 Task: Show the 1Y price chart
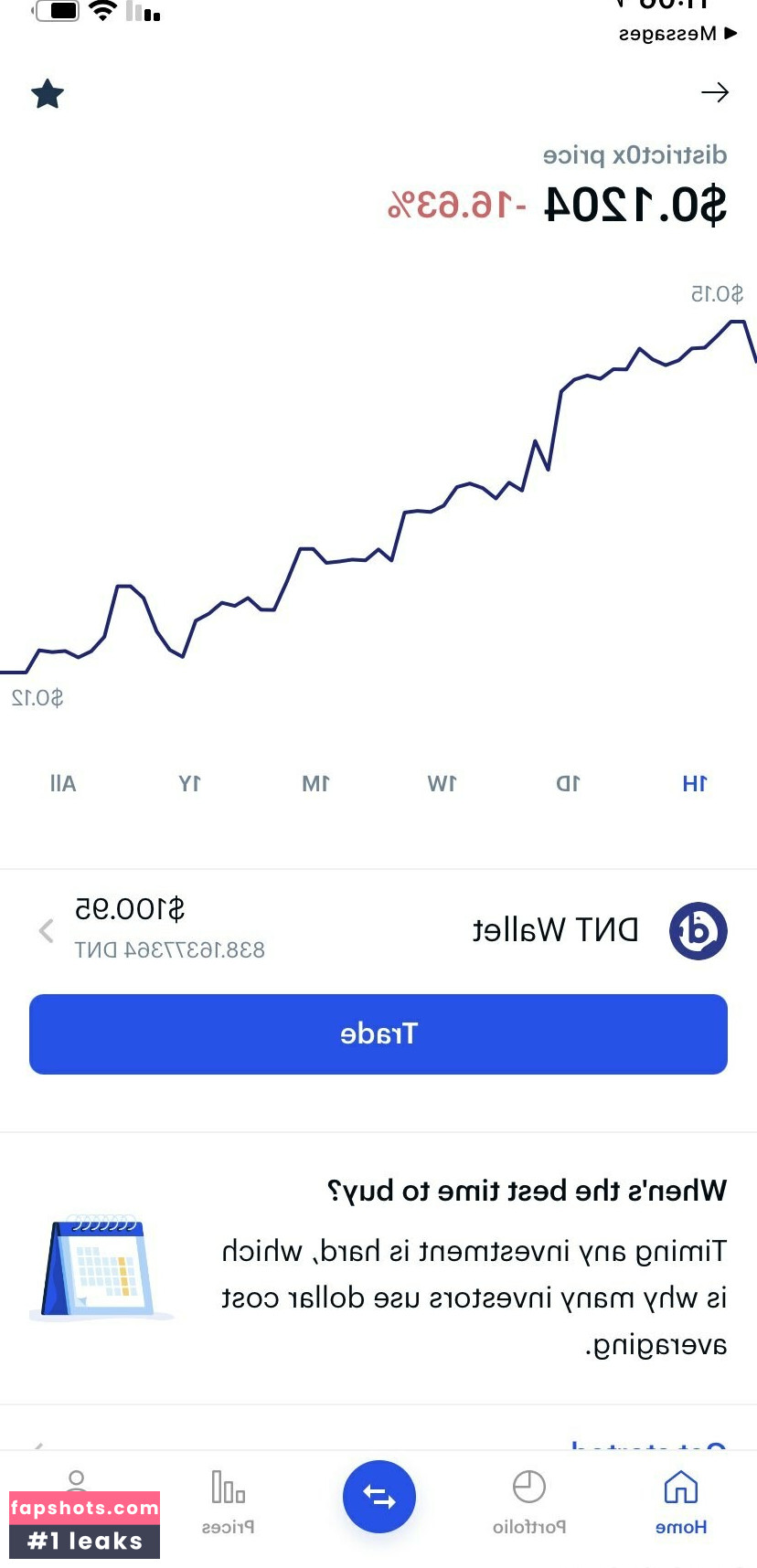point(189,783)
